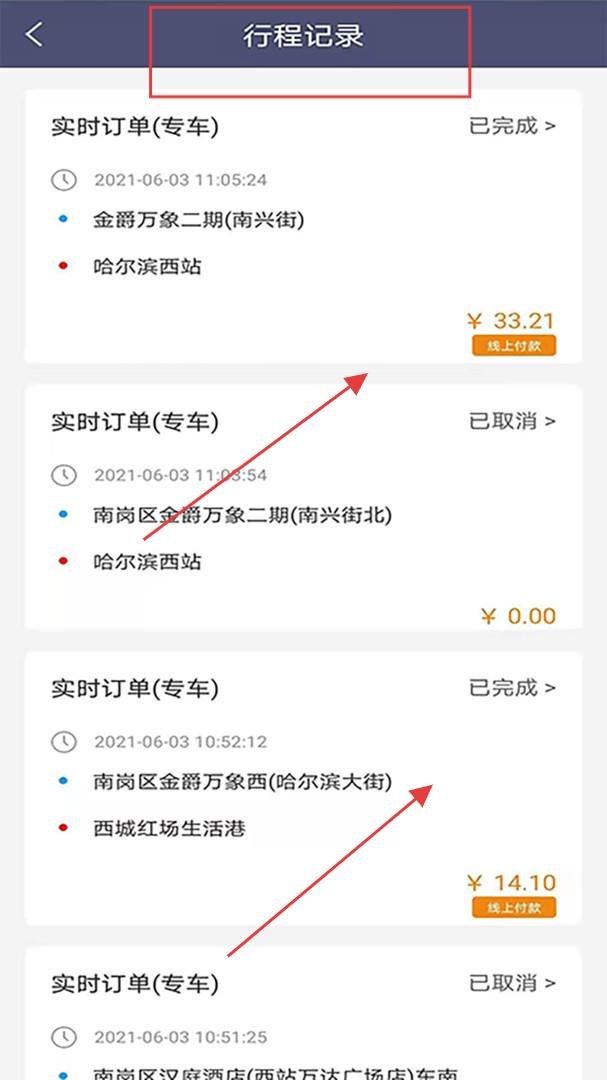Image resolution: width=607 pixels, height=1080 pixels.
Task: Open the order to 西城红场生活港
Action: tap(303, 788)
